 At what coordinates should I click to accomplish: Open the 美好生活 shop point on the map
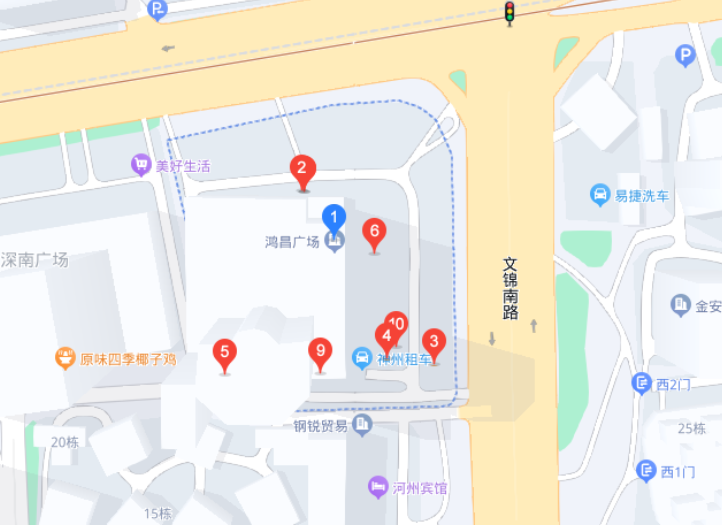point(142,165)
